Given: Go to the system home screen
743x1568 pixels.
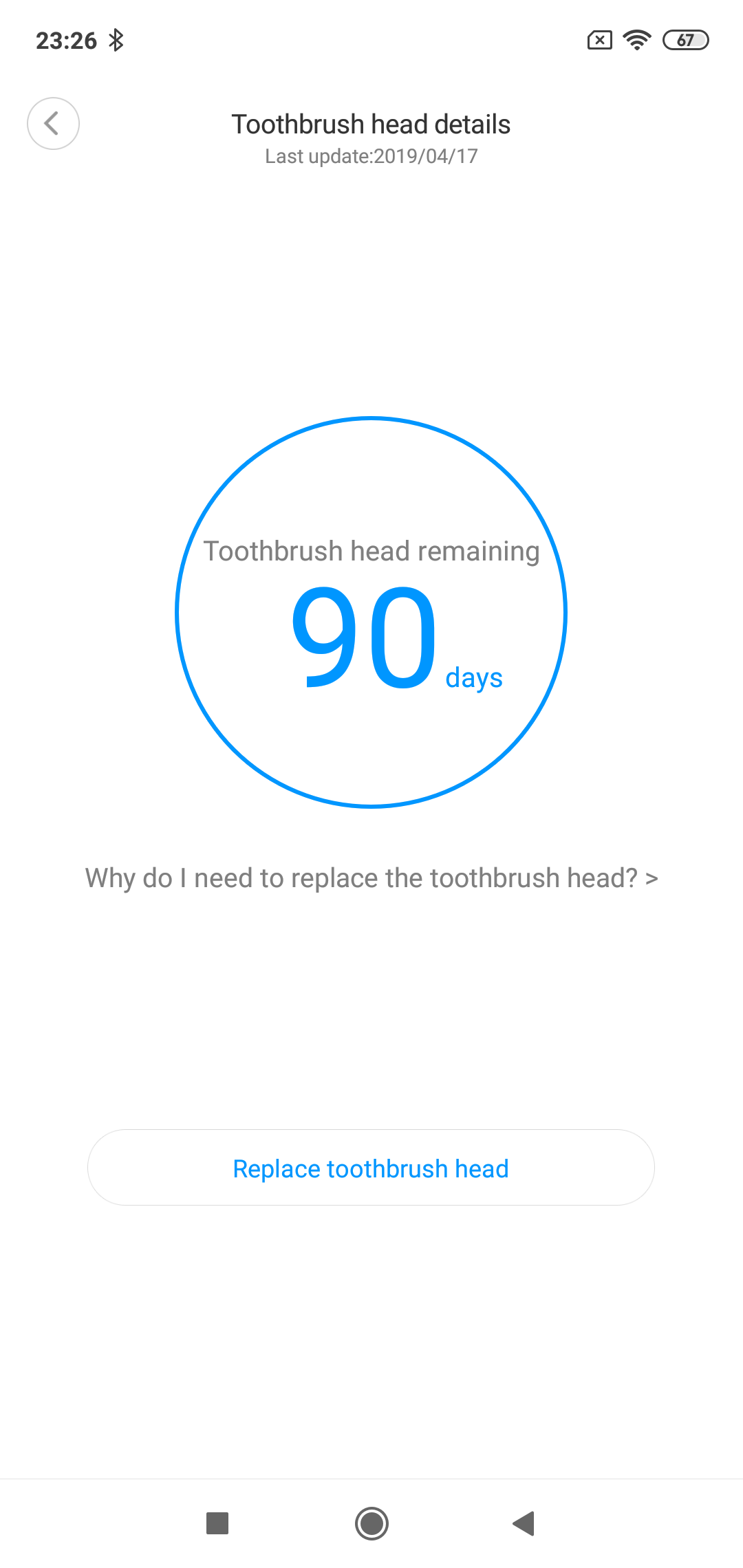Looking at the screenshot, I should pyautogui.click(x=371, y=1523).
